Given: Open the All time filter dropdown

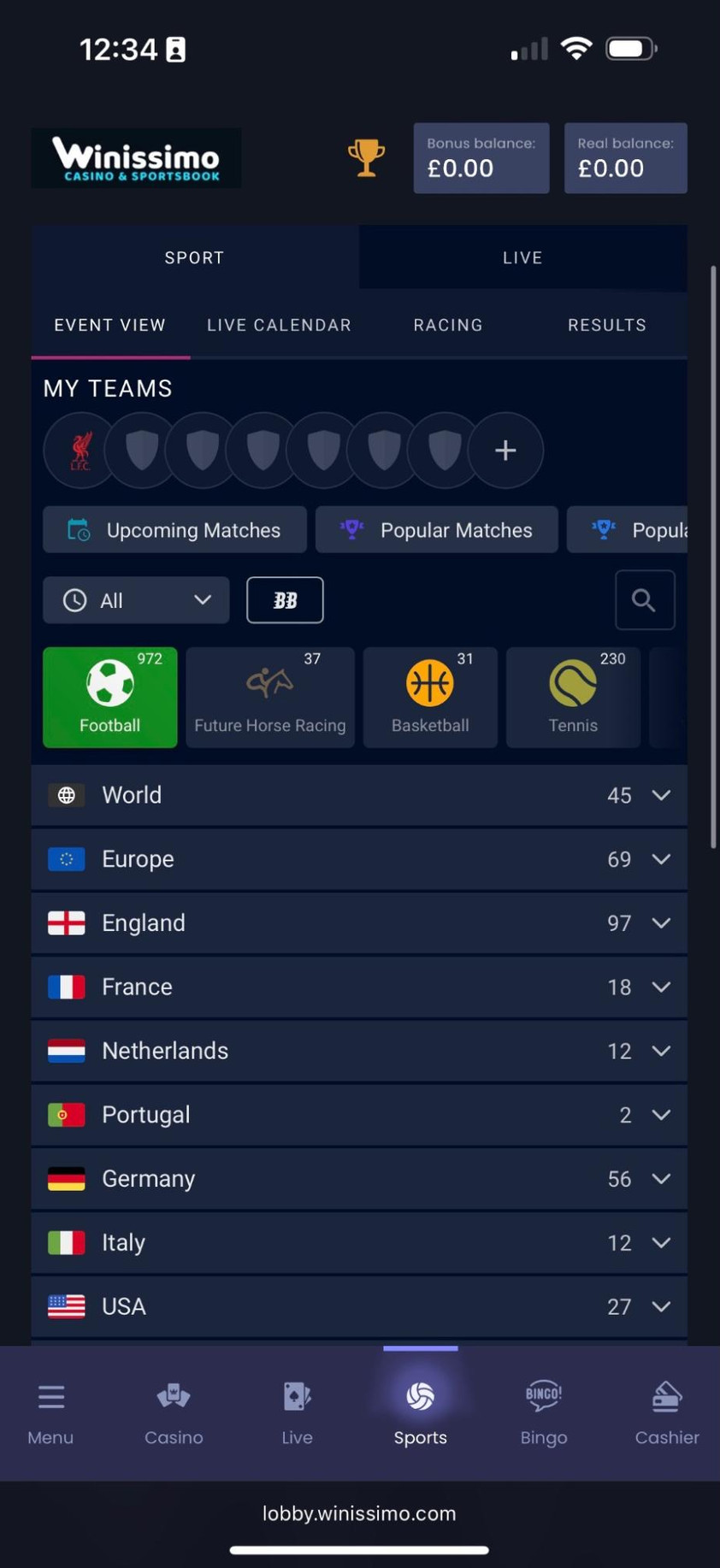Looking at the screenshot, I should pos(136,600).
